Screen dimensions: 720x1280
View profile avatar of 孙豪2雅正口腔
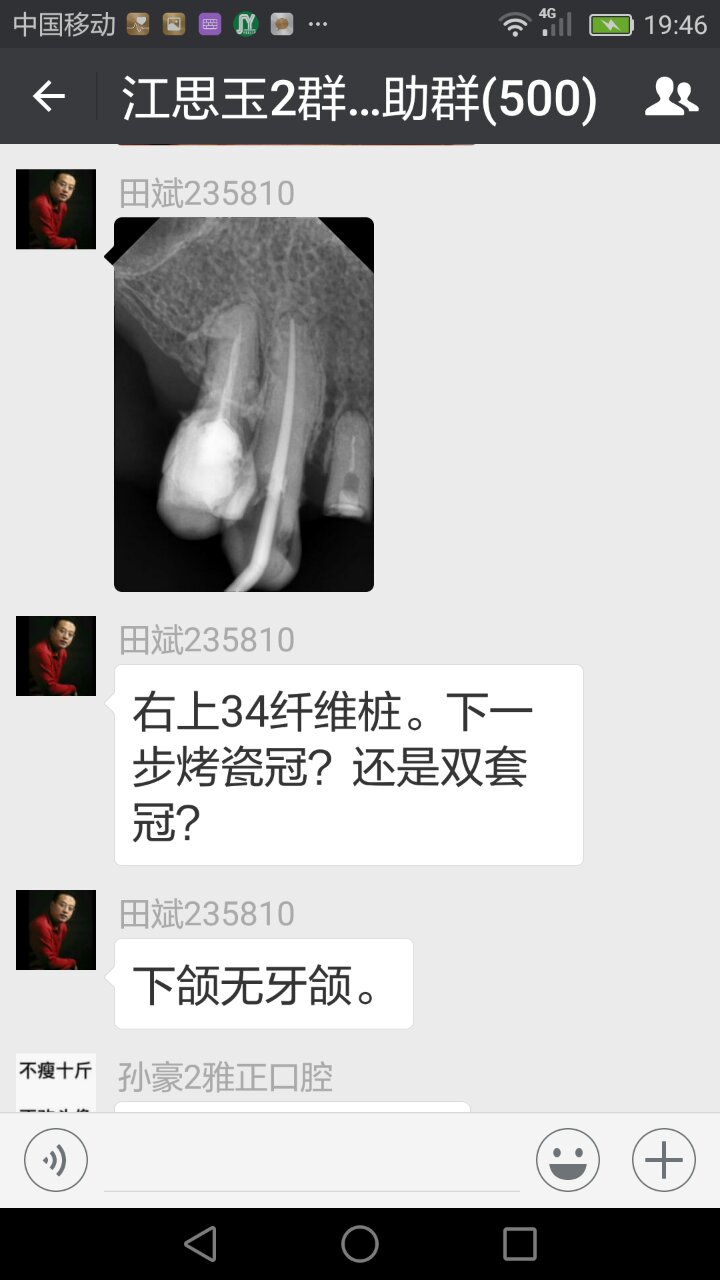point(56,1082)
